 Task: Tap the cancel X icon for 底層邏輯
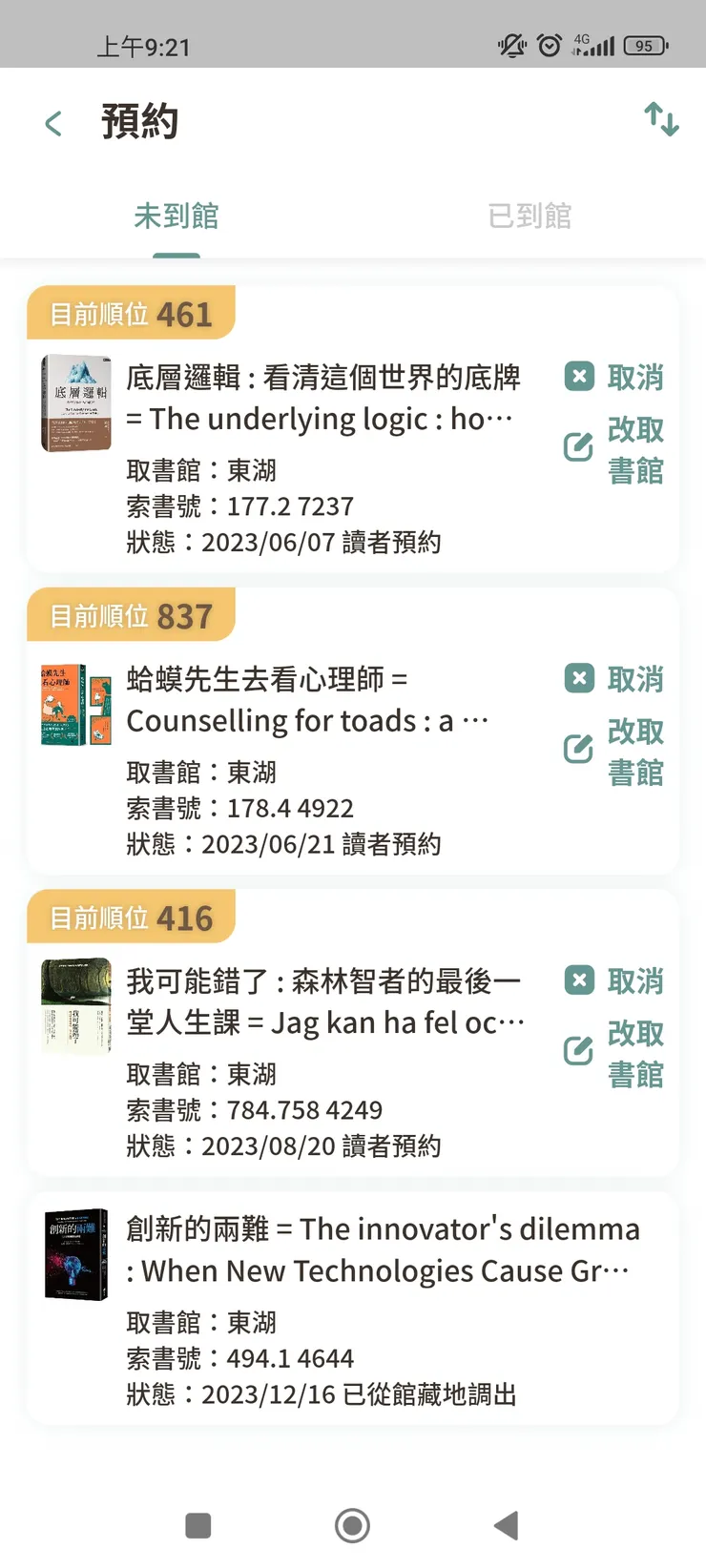point(579,376)
